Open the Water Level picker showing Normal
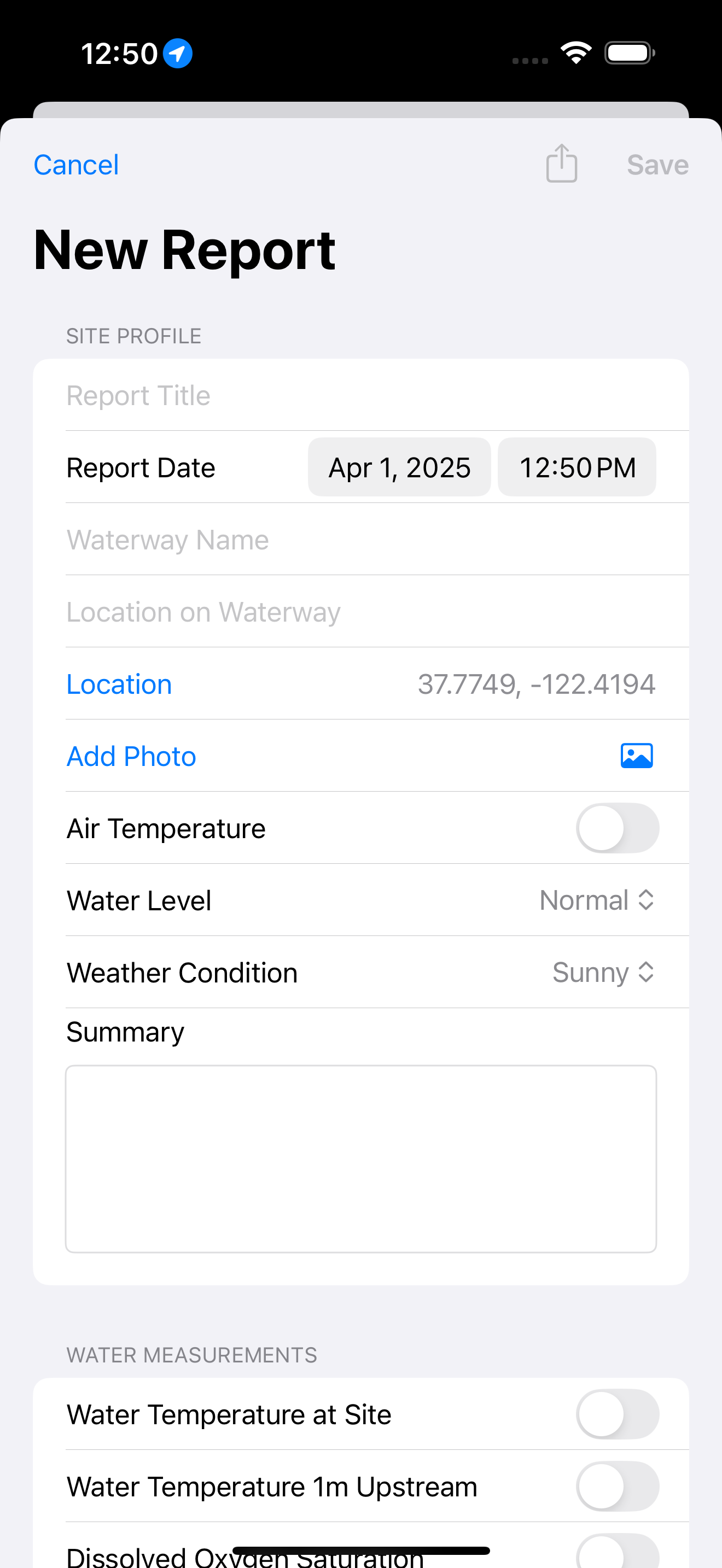This screenshot has height=1568, width=722. click(x=597, y=900)
